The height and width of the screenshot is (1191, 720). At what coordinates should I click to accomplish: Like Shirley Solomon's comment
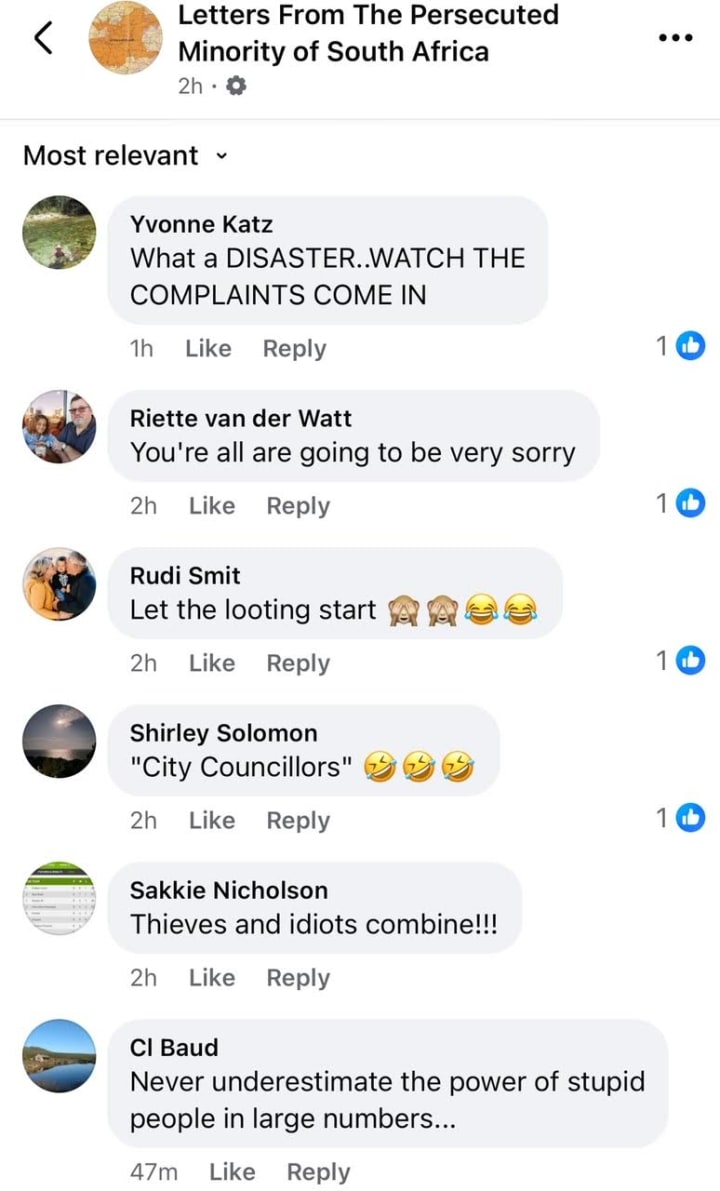click(212, 820)
